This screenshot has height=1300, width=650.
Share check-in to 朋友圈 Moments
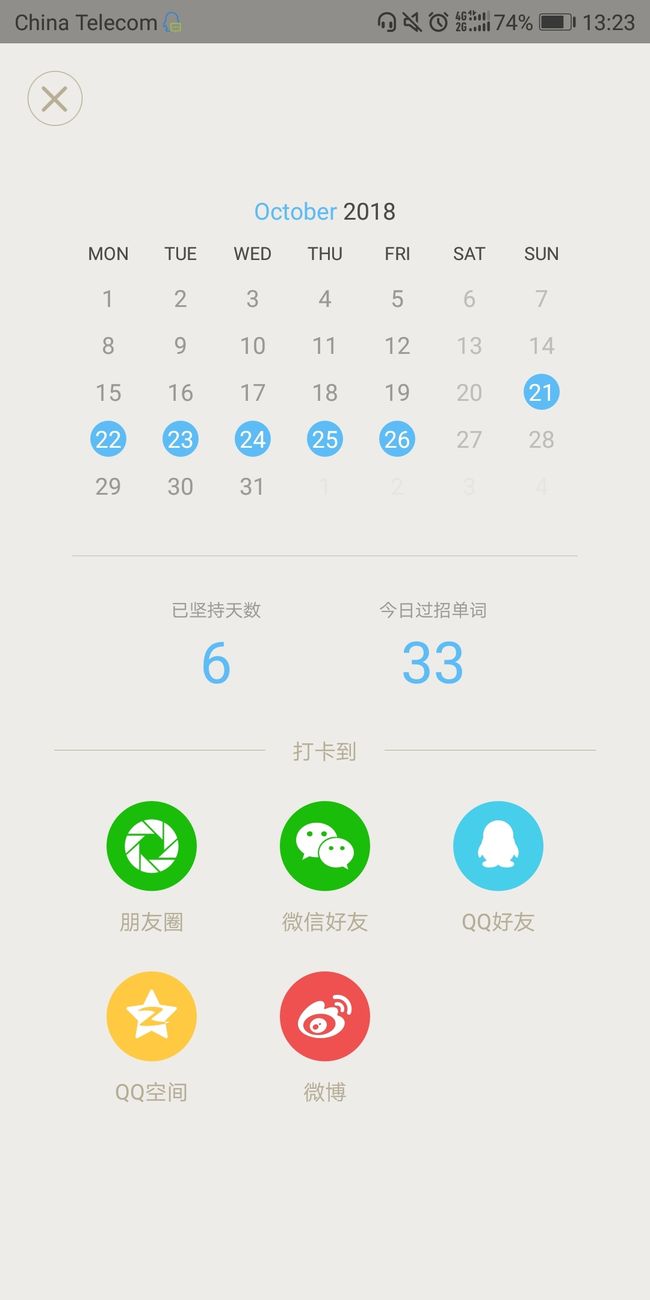pos(151,846)
